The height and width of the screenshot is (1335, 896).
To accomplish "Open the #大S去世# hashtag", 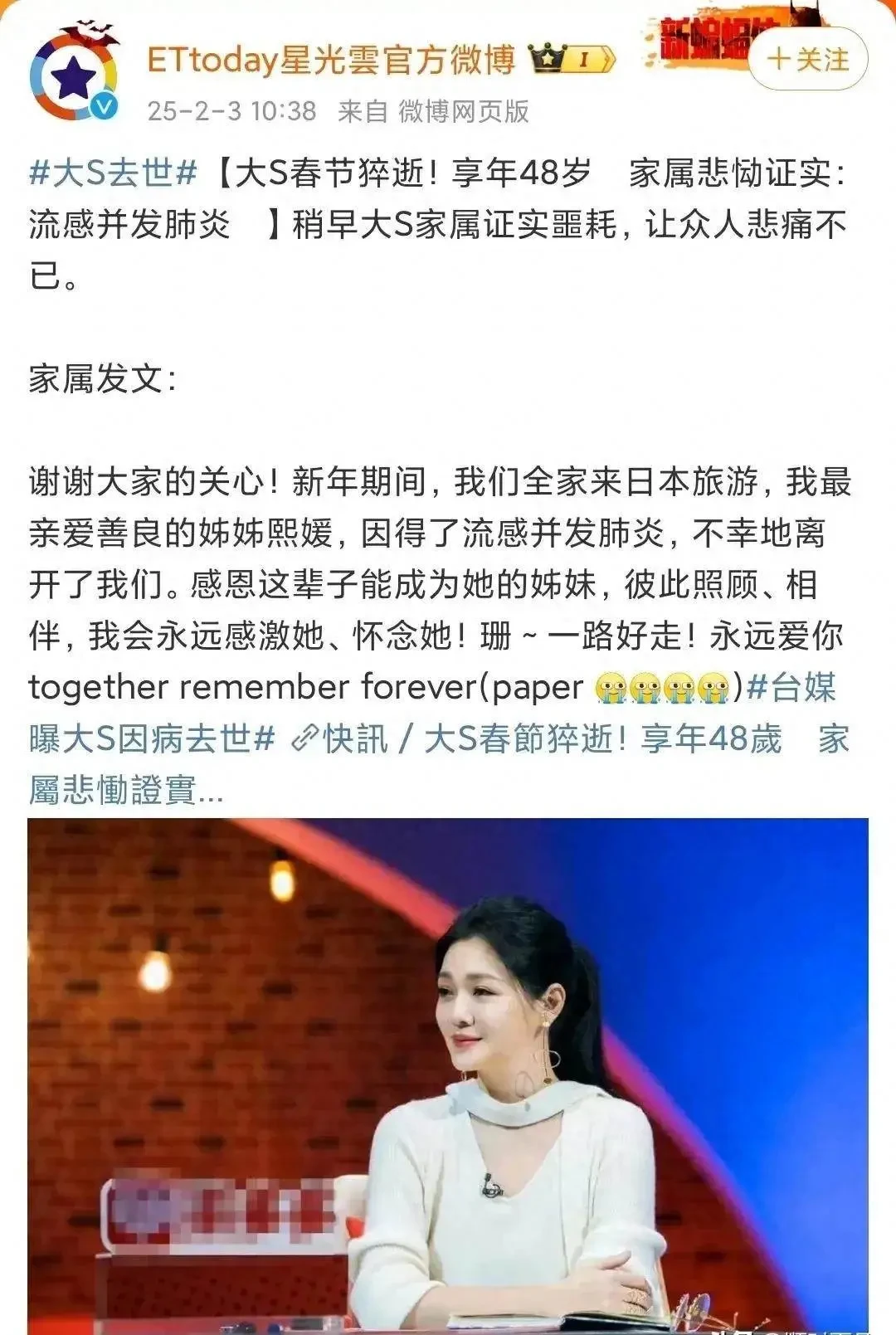I will click(x=113, y=173).
